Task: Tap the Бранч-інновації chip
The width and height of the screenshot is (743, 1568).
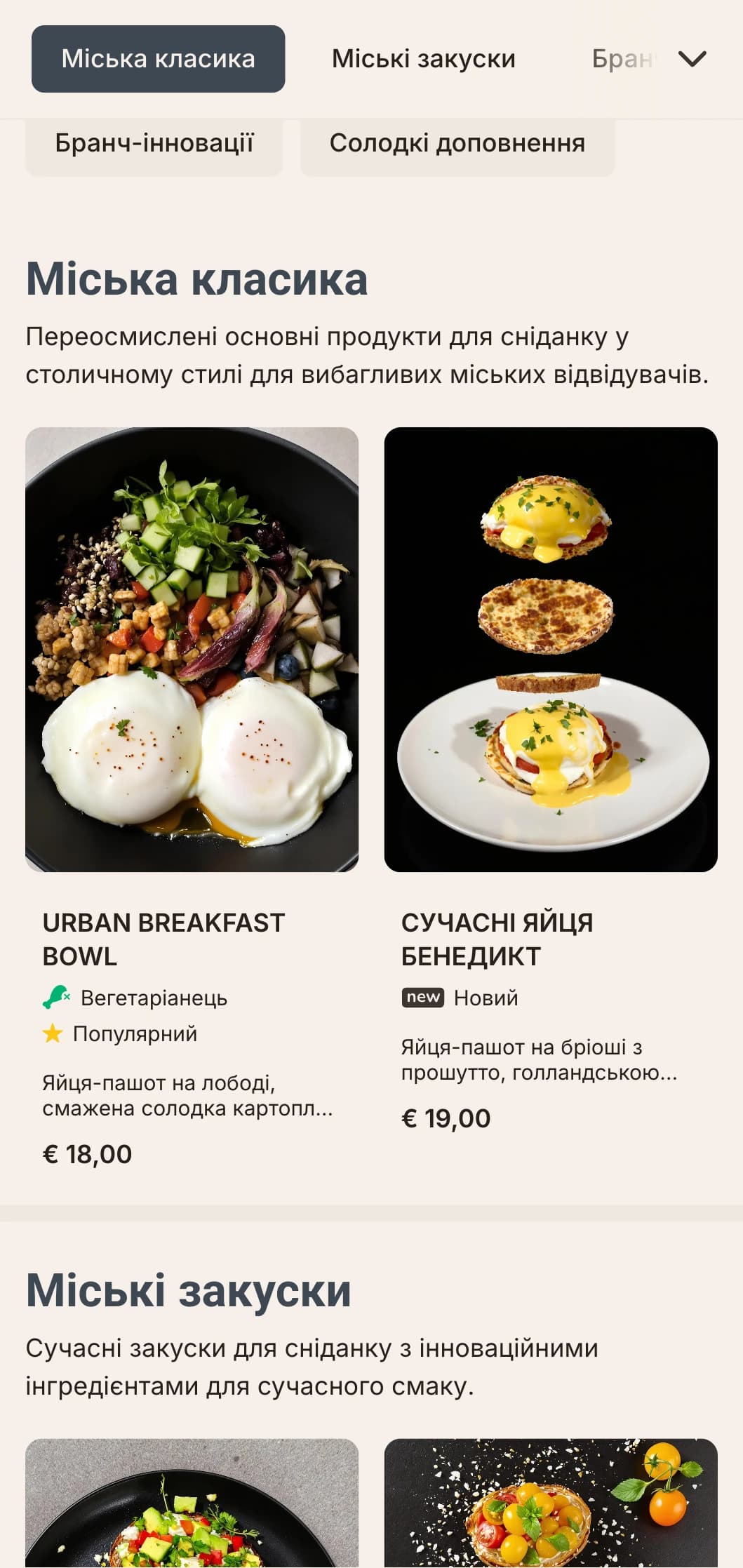Action: [x=154, y=144]
